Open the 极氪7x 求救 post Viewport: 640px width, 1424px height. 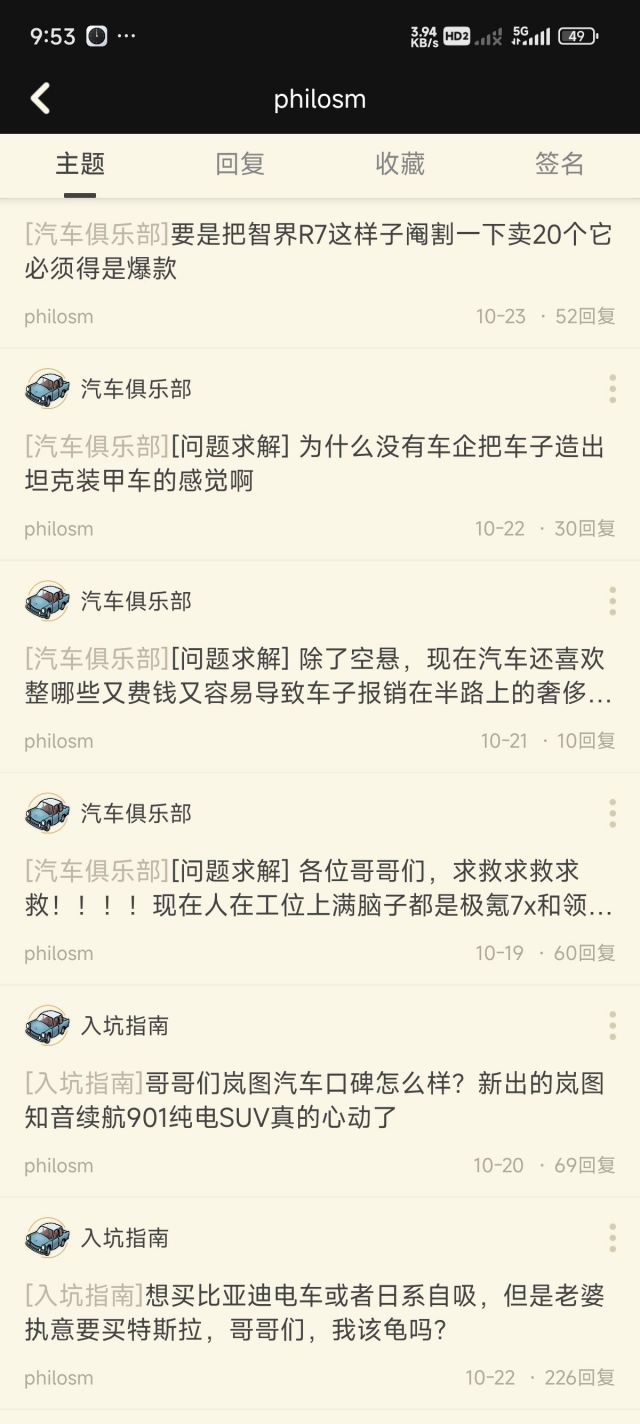(318, 888)
